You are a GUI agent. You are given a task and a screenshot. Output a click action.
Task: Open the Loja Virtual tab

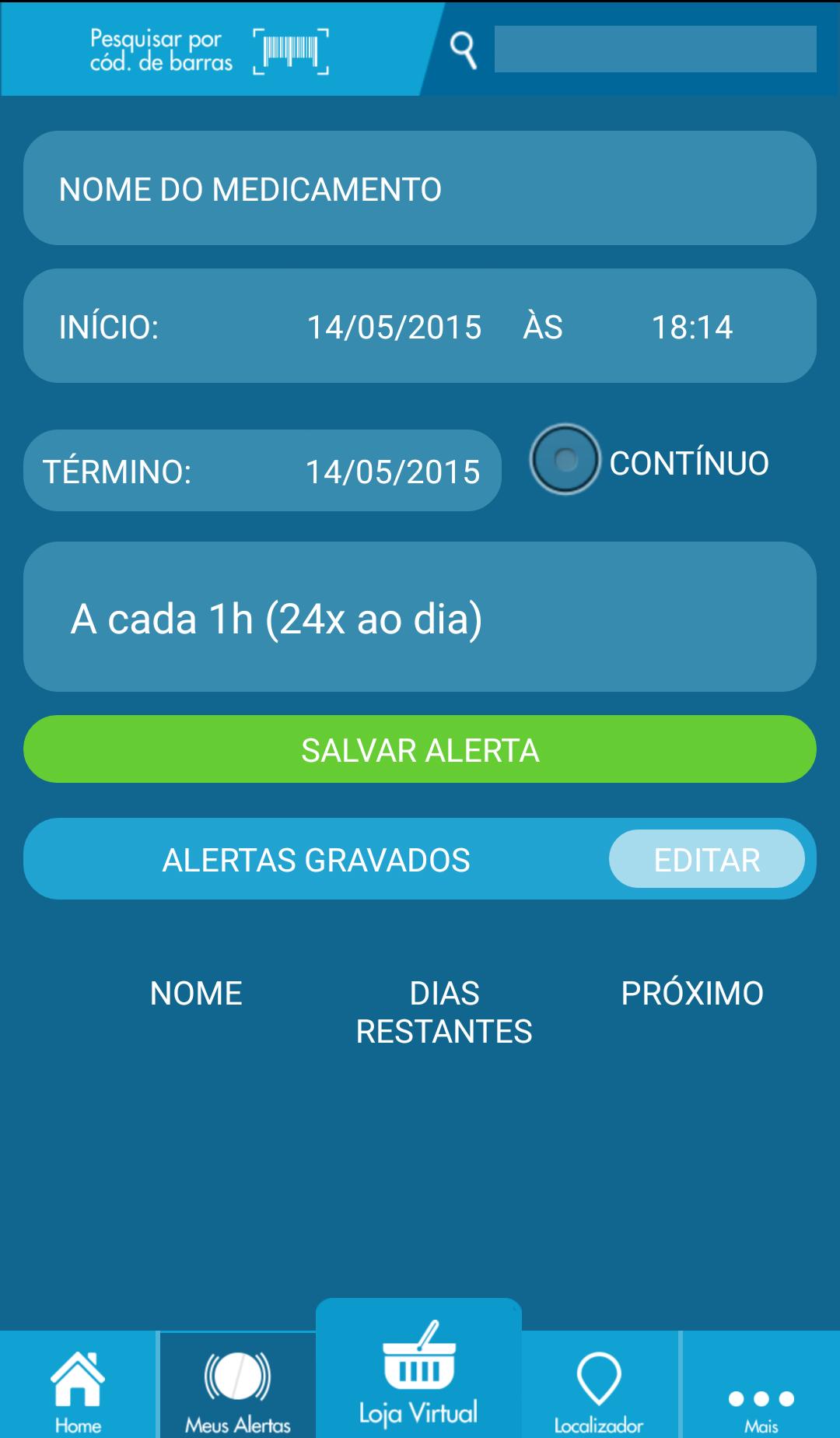click(418, 1377)
